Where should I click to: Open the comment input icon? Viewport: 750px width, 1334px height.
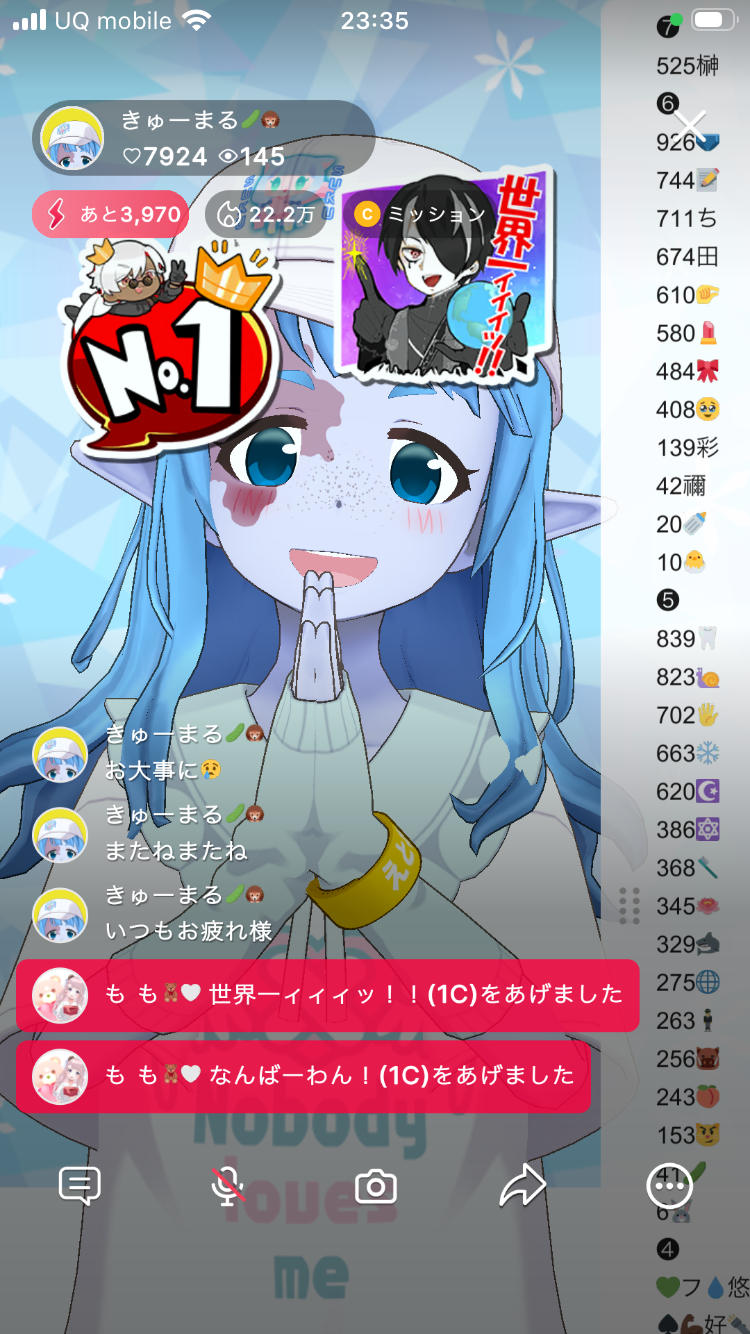[80, 1186]
